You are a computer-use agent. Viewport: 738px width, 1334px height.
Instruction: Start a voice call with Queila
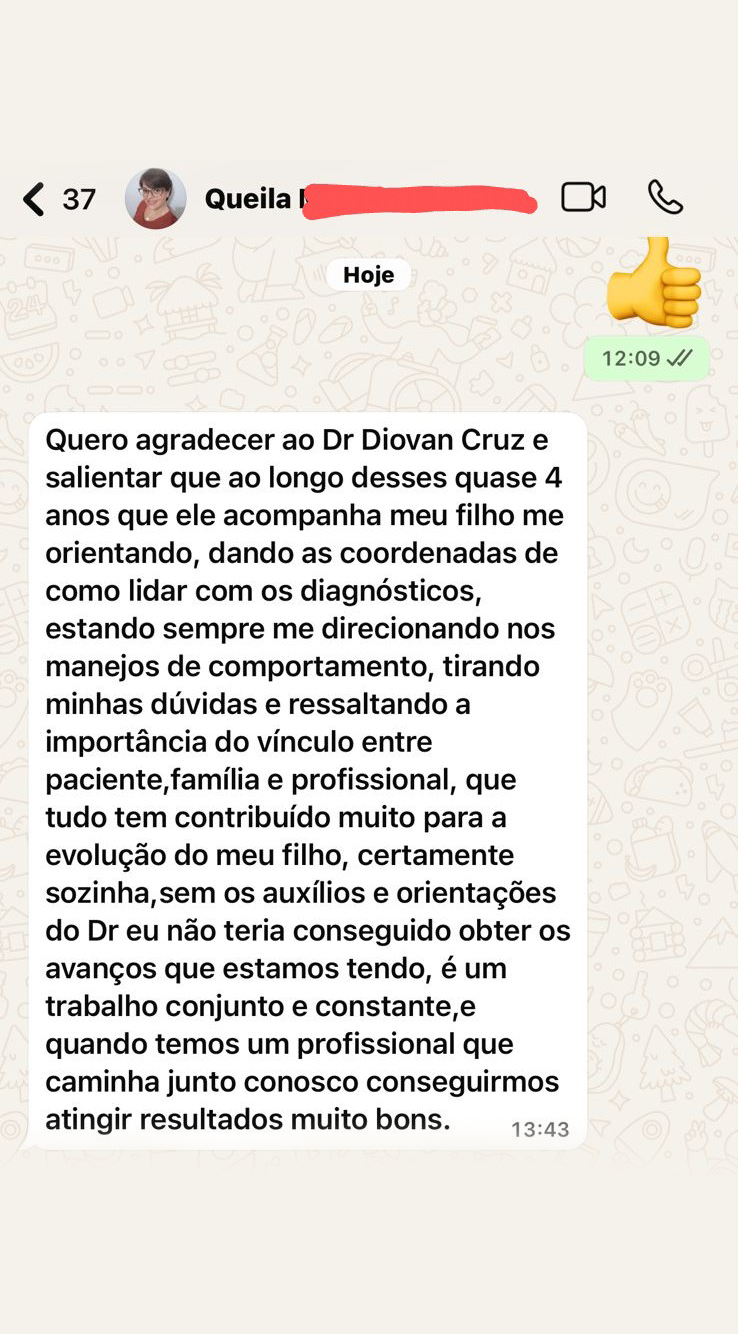(x=665, y=197)
